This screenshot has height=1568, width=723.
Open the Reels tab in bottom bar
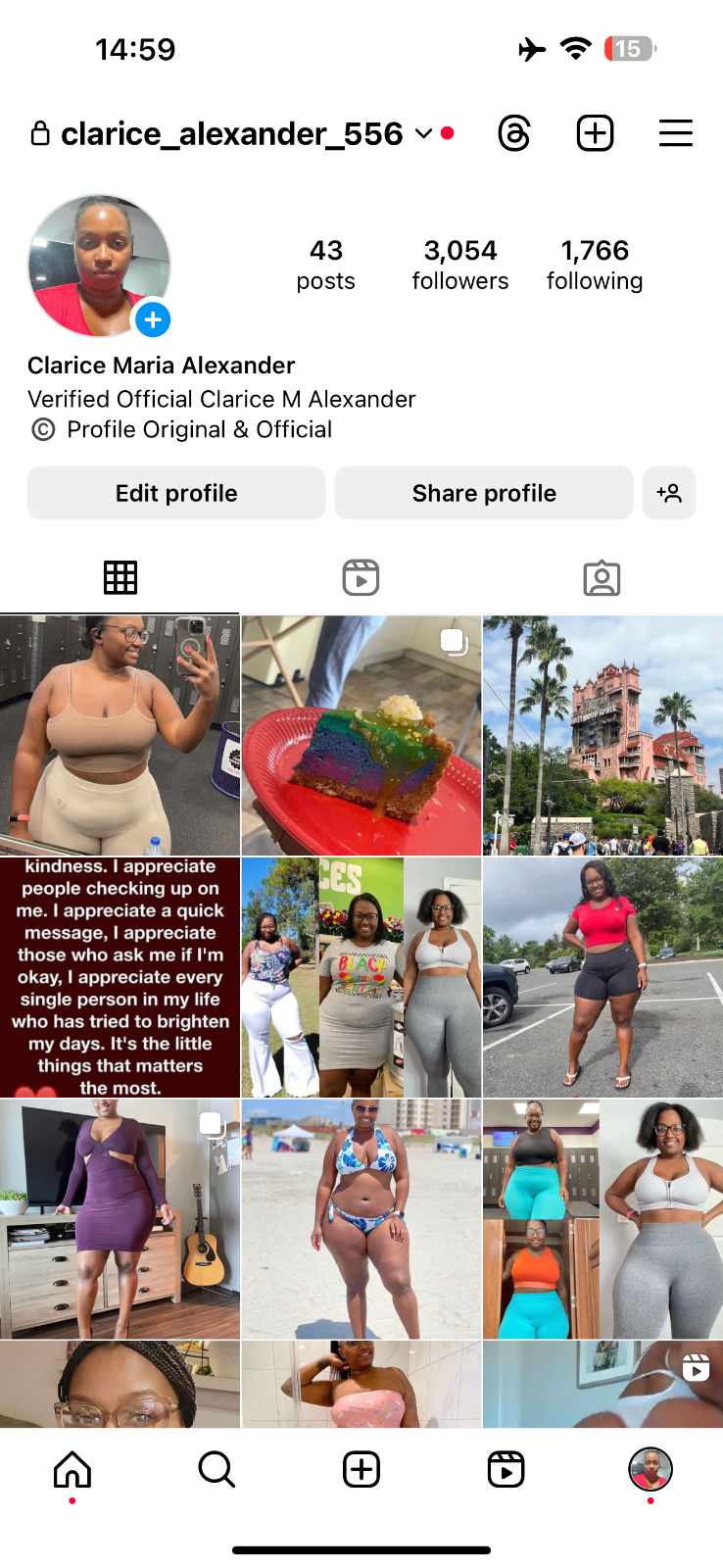506,1469
